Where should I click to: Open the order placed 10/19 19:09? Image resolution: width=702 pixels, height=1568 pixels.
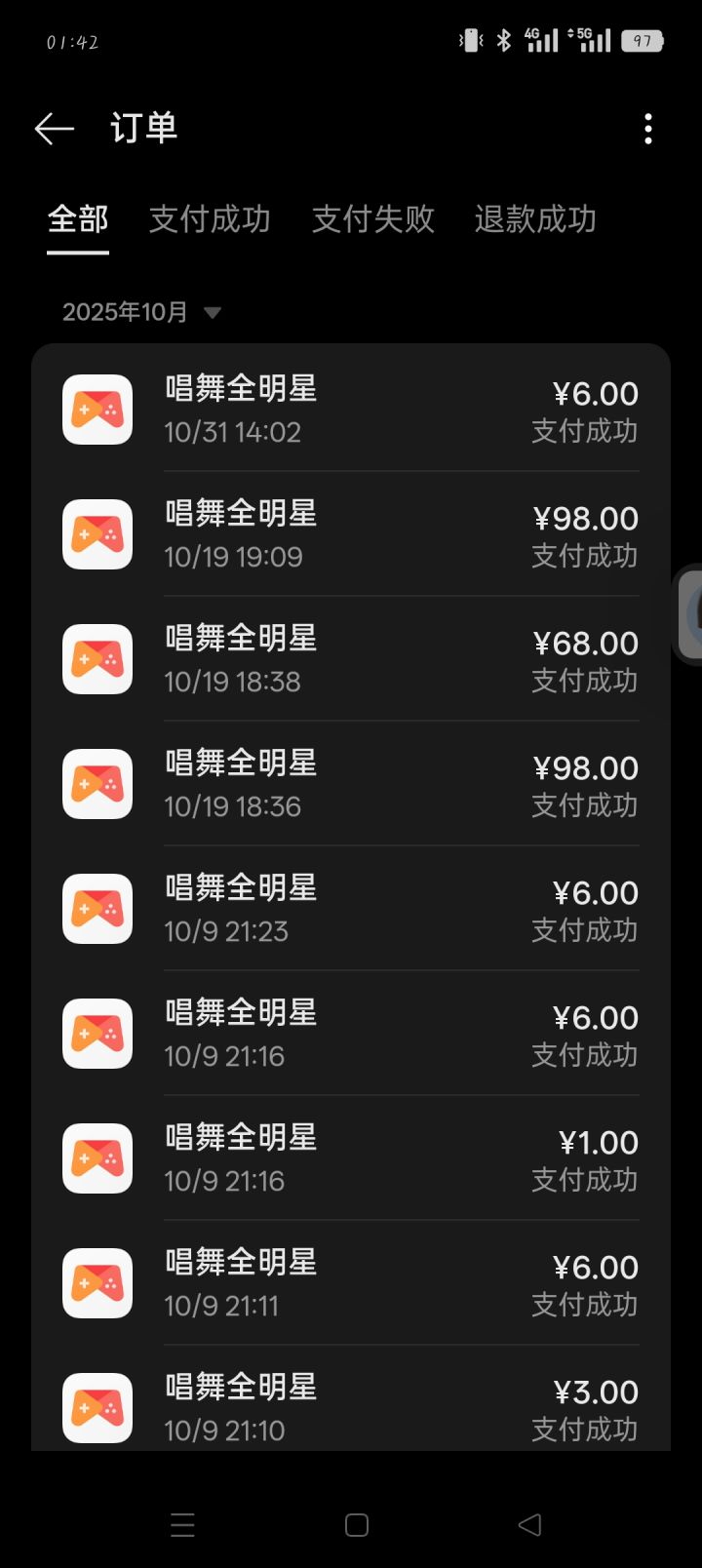(351, 534)
